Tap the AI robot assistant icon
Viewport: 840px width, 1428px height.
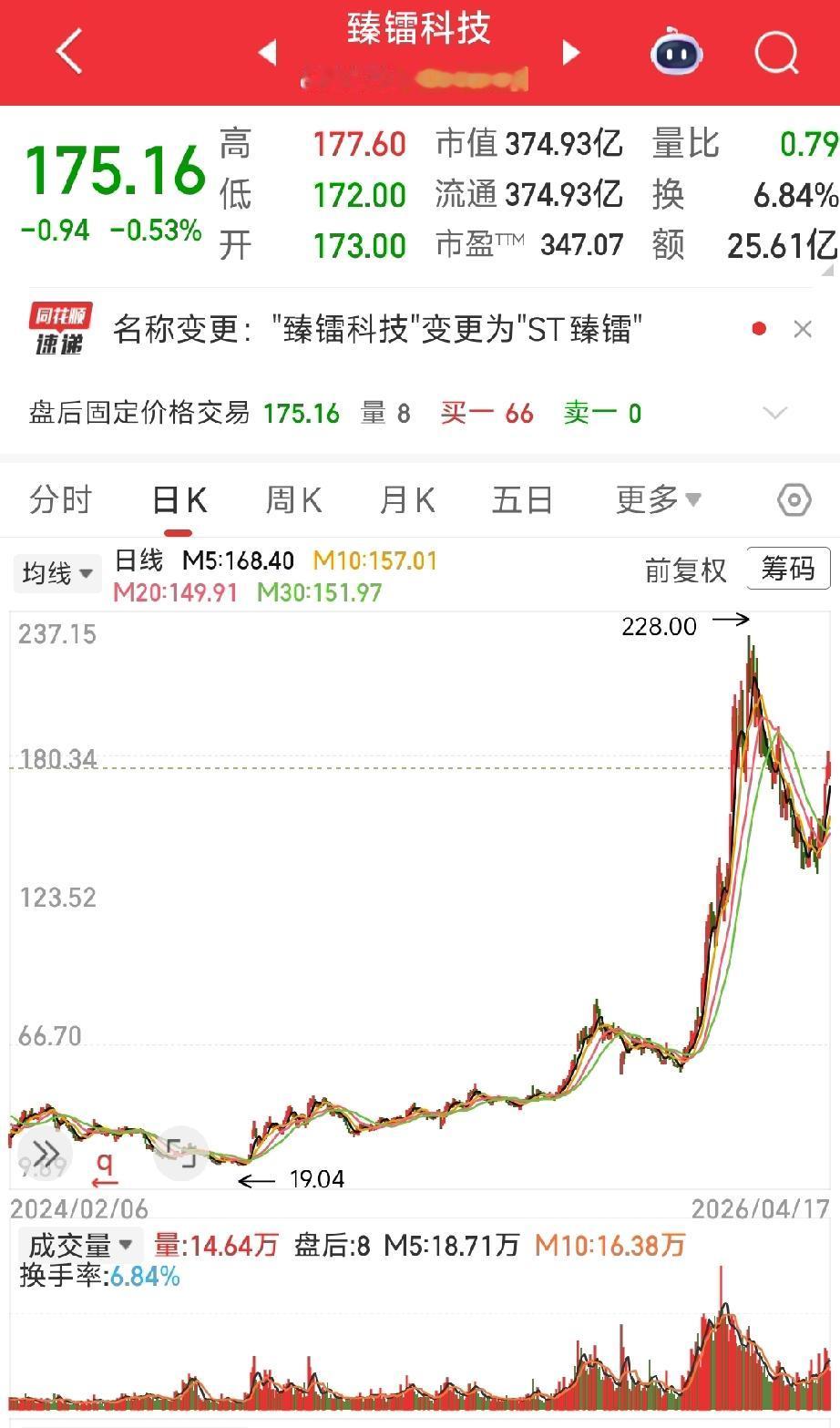point(676,53)
